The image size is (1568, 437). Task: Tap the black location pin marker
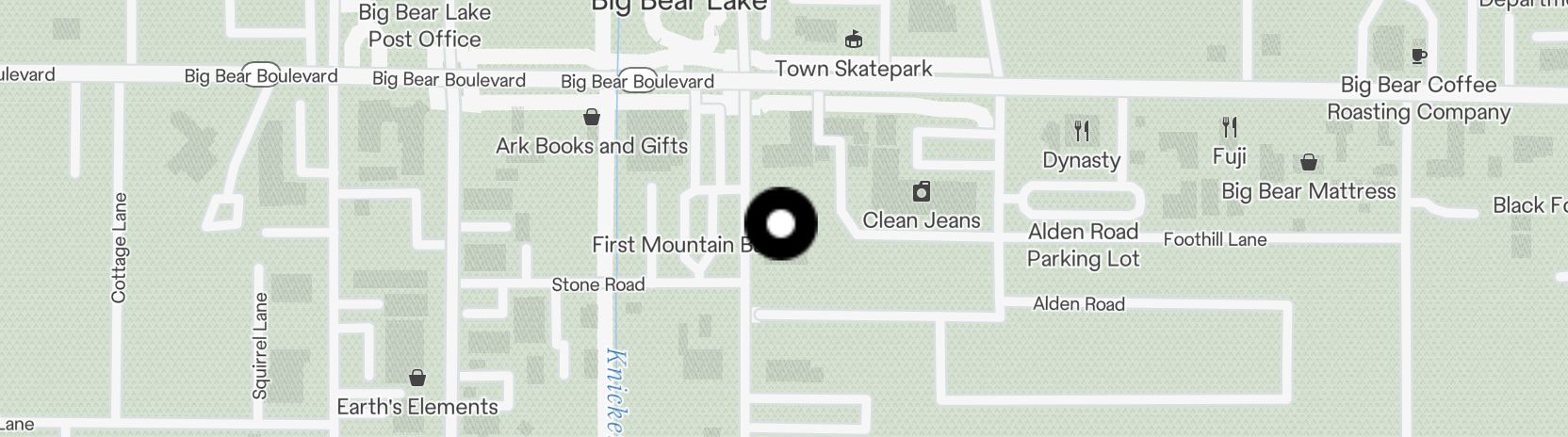(780, 224)
